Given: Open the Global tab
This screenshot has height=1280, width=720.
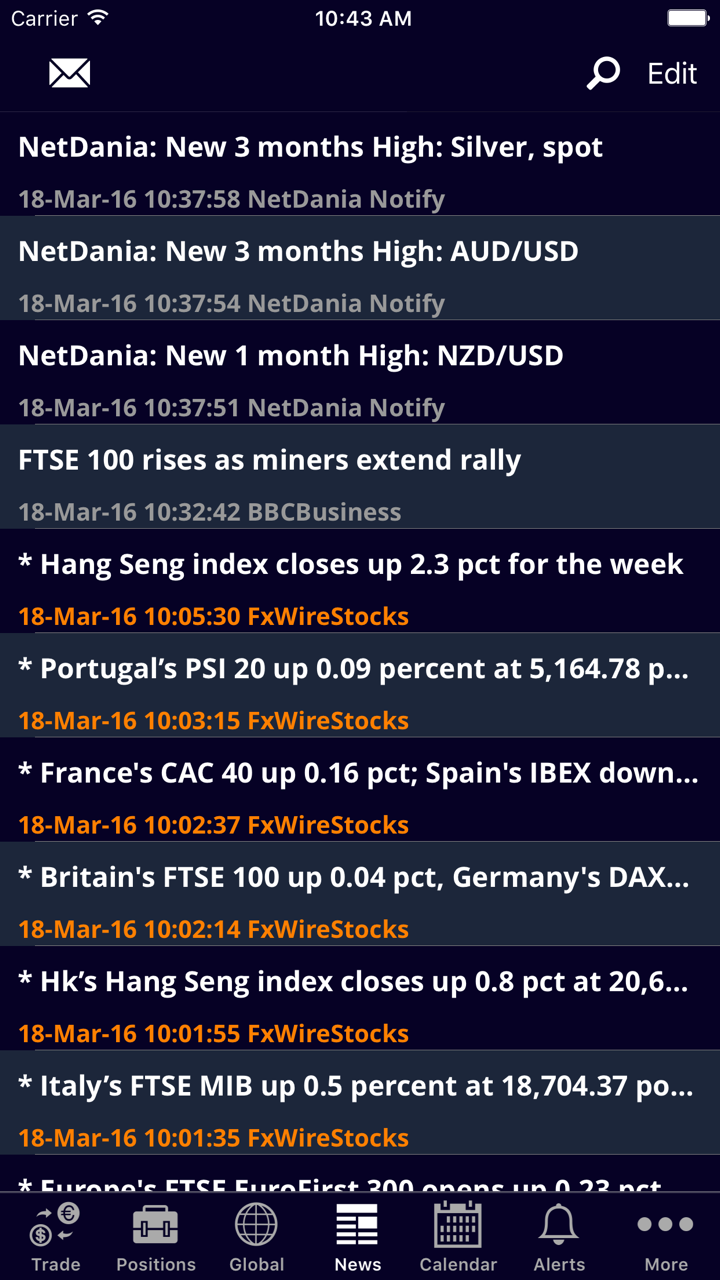Looking at the screenshot, I should (257, 1237).
